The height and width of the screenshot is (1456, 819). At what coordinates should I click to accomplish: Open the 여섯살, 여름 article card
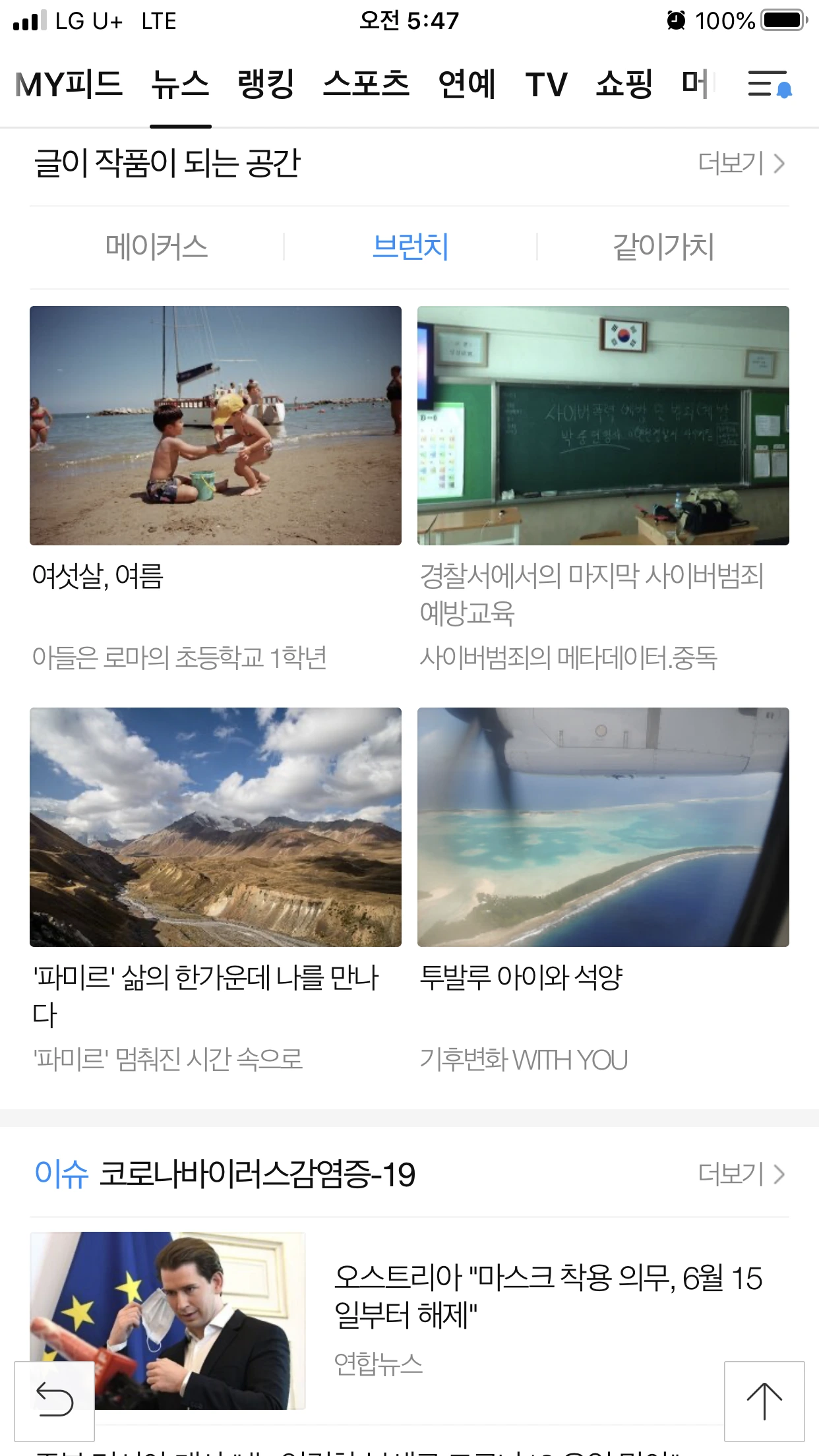tap(215, 425)
